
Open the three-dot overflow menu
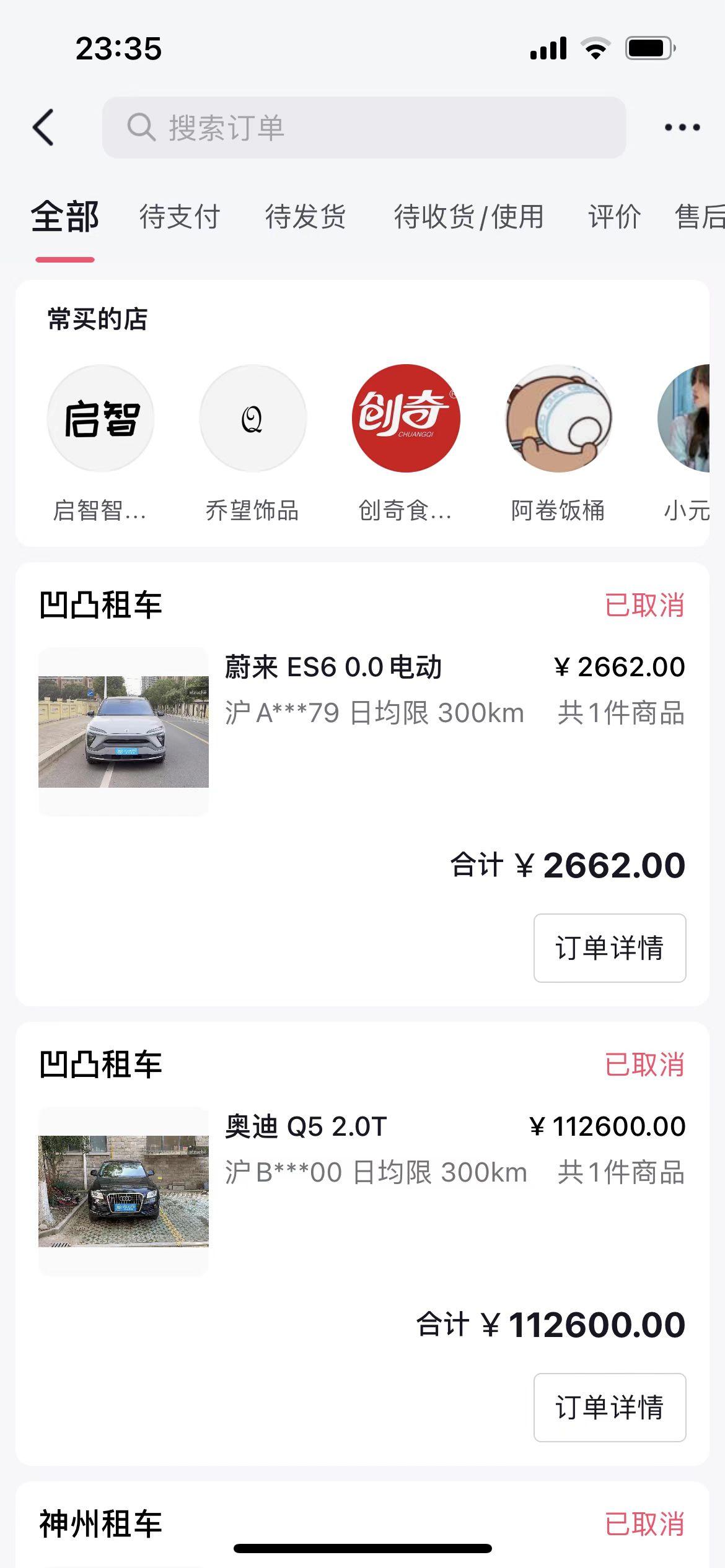pos(682,128)
